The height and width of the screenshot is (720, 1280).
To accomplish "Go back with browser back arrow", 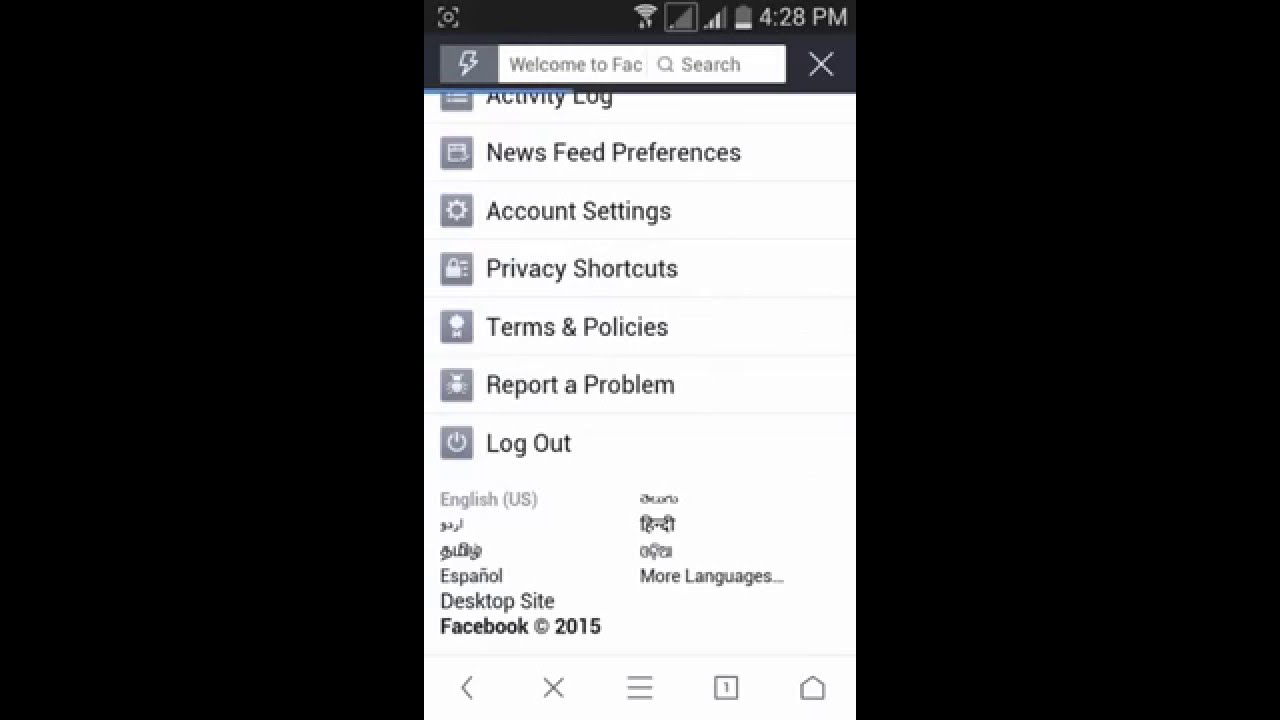I will click(467, 687).
